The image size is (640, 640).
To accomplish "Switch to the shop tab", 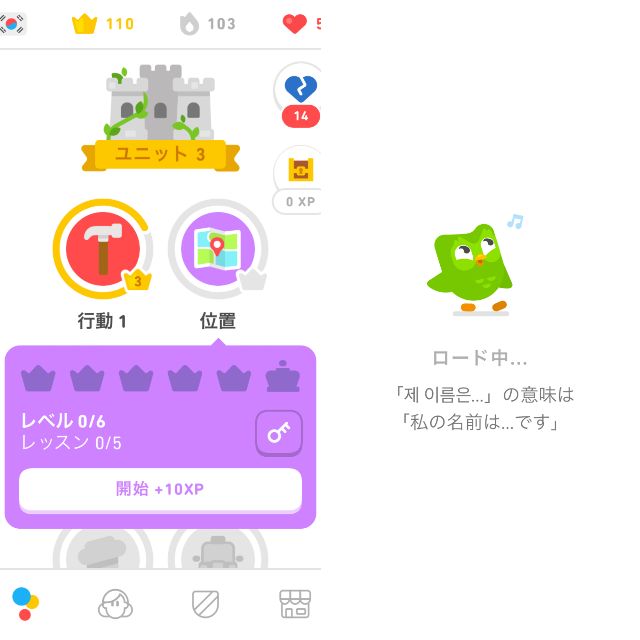I will (295, 604).
